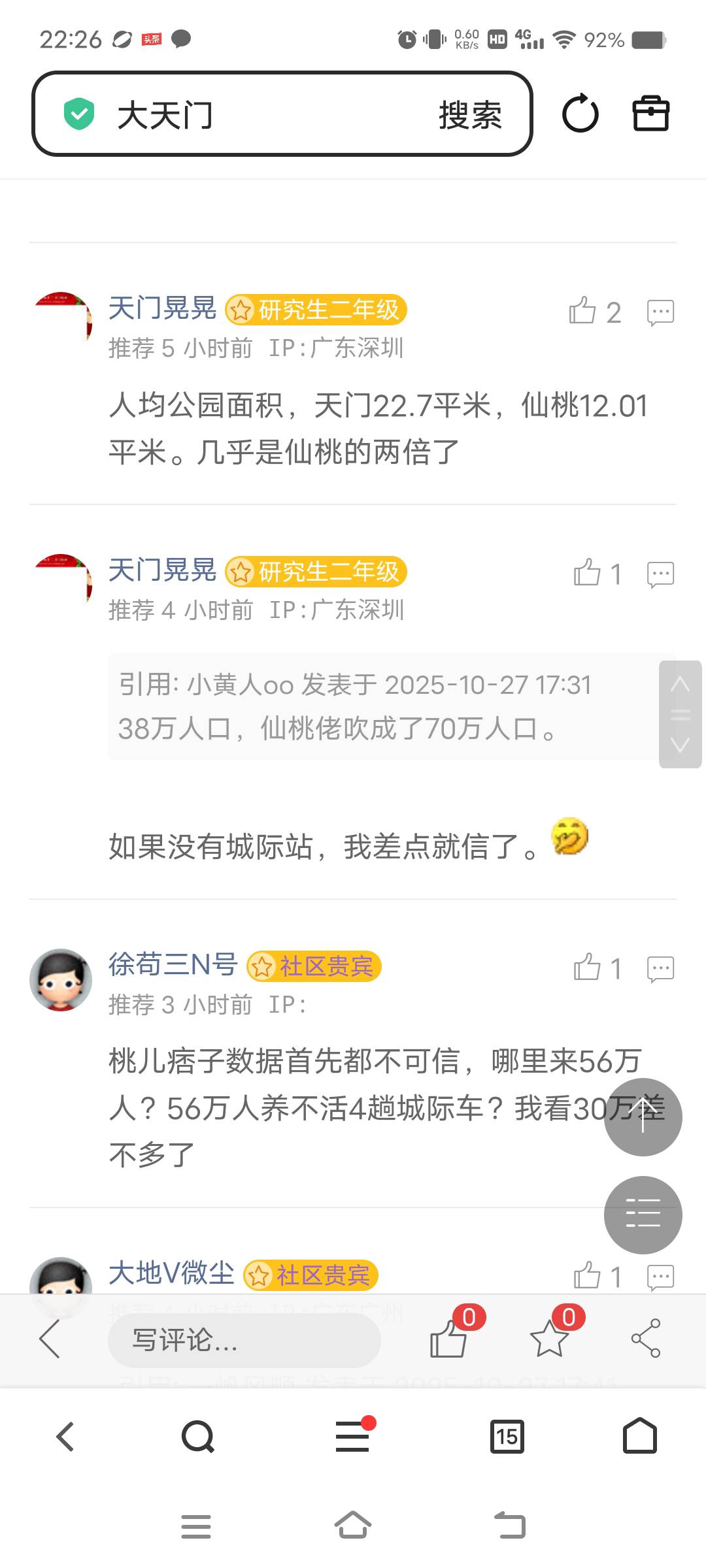Open the browser tabs showing 15

click(x=507, y=1437)
